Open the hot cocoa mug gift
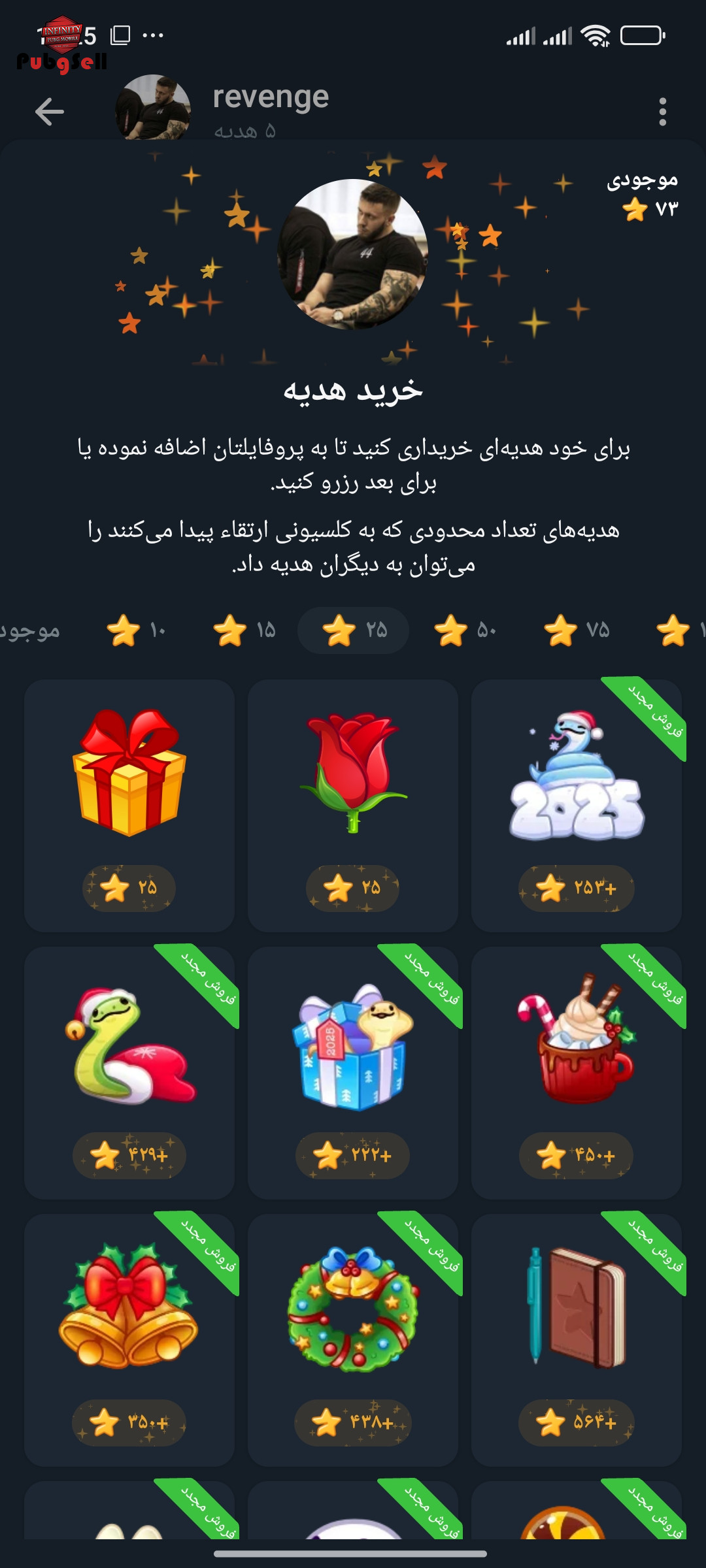This screenshot has width=706, height=1568. (577, 1073)
